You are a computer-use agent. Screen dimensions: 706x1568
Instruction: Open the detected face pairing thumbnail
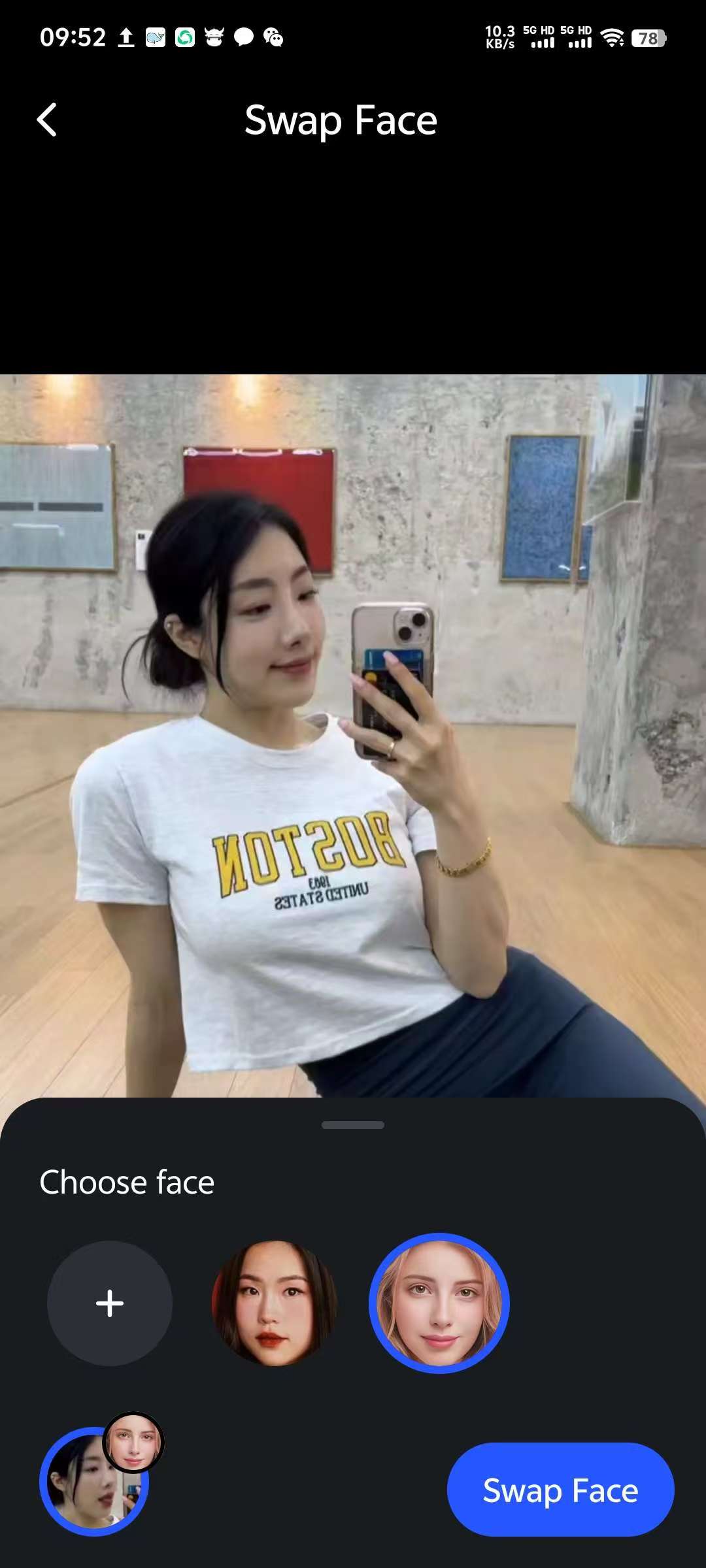click(95, 1480)
